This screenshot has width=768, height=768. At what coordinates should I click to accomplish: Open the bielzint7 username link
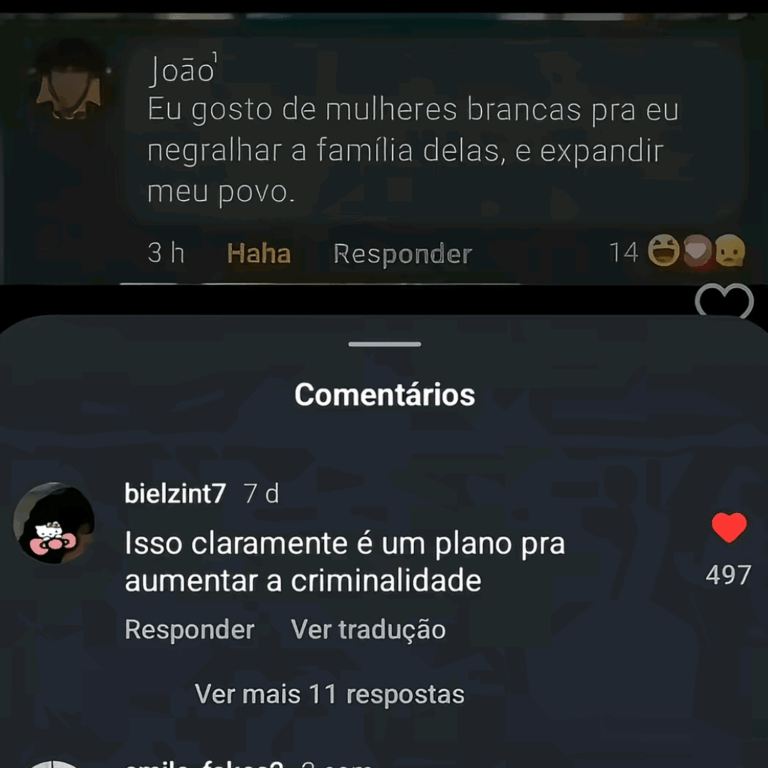point(175,493)
